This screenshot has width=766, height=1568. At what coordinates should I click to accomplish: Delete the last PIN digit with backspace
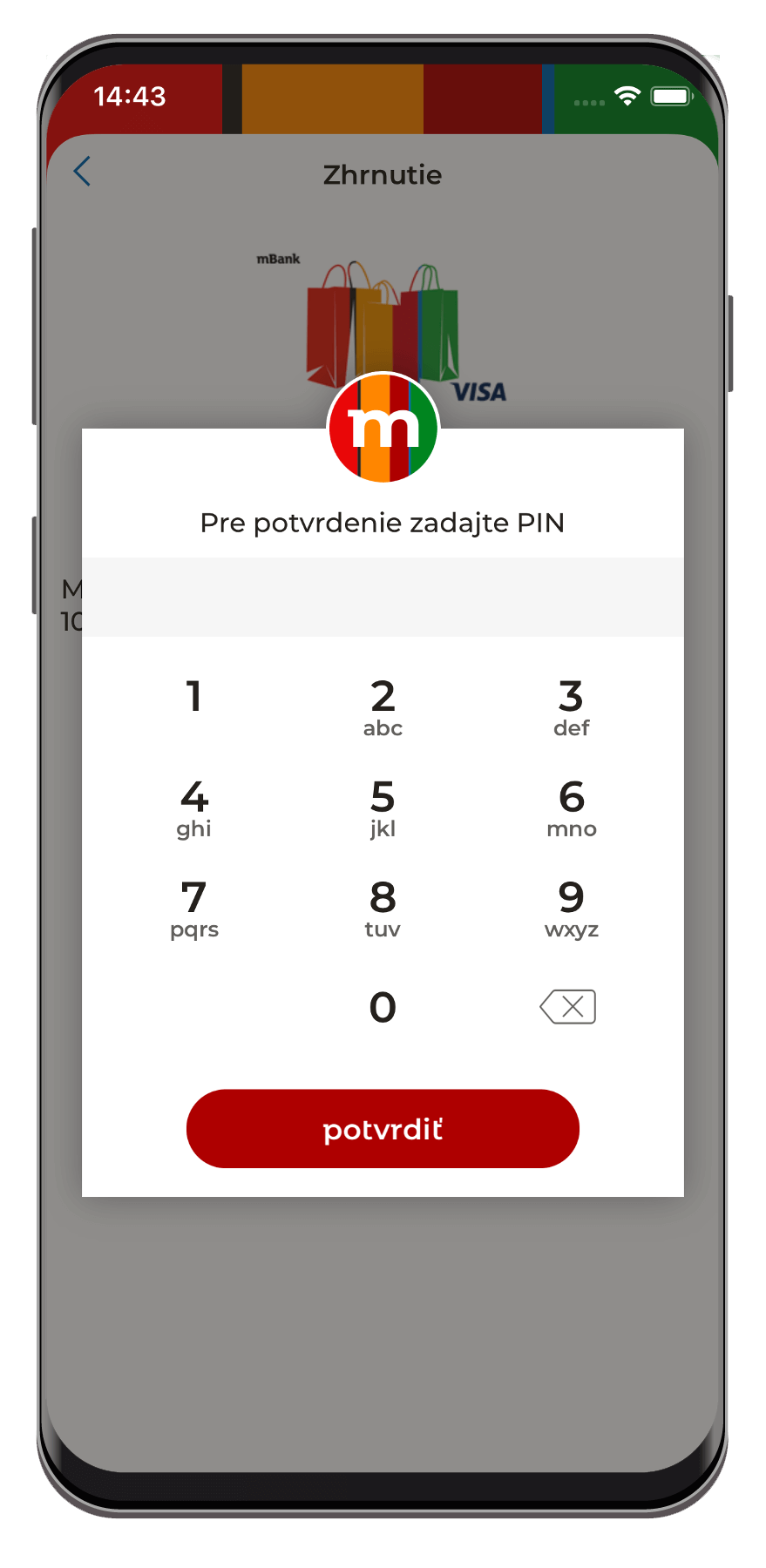tap(568, 1007)
